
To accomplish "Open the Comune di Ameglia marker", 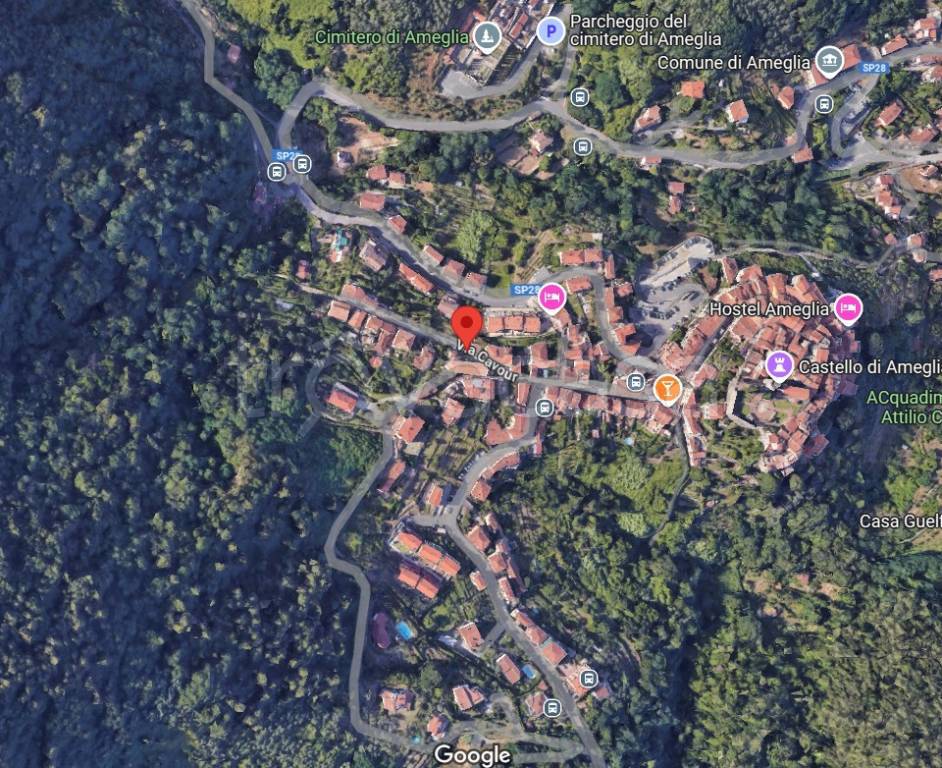I will (x=828, y=62).
